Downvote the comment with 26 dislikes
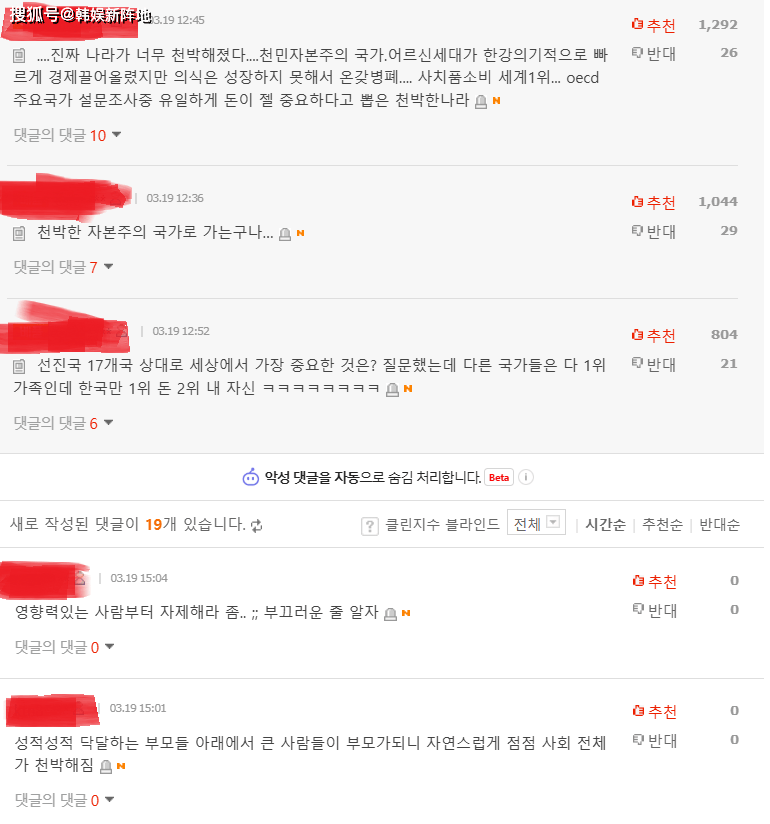Viewport: 770px width, 824px height. click(x=653, y=52)
